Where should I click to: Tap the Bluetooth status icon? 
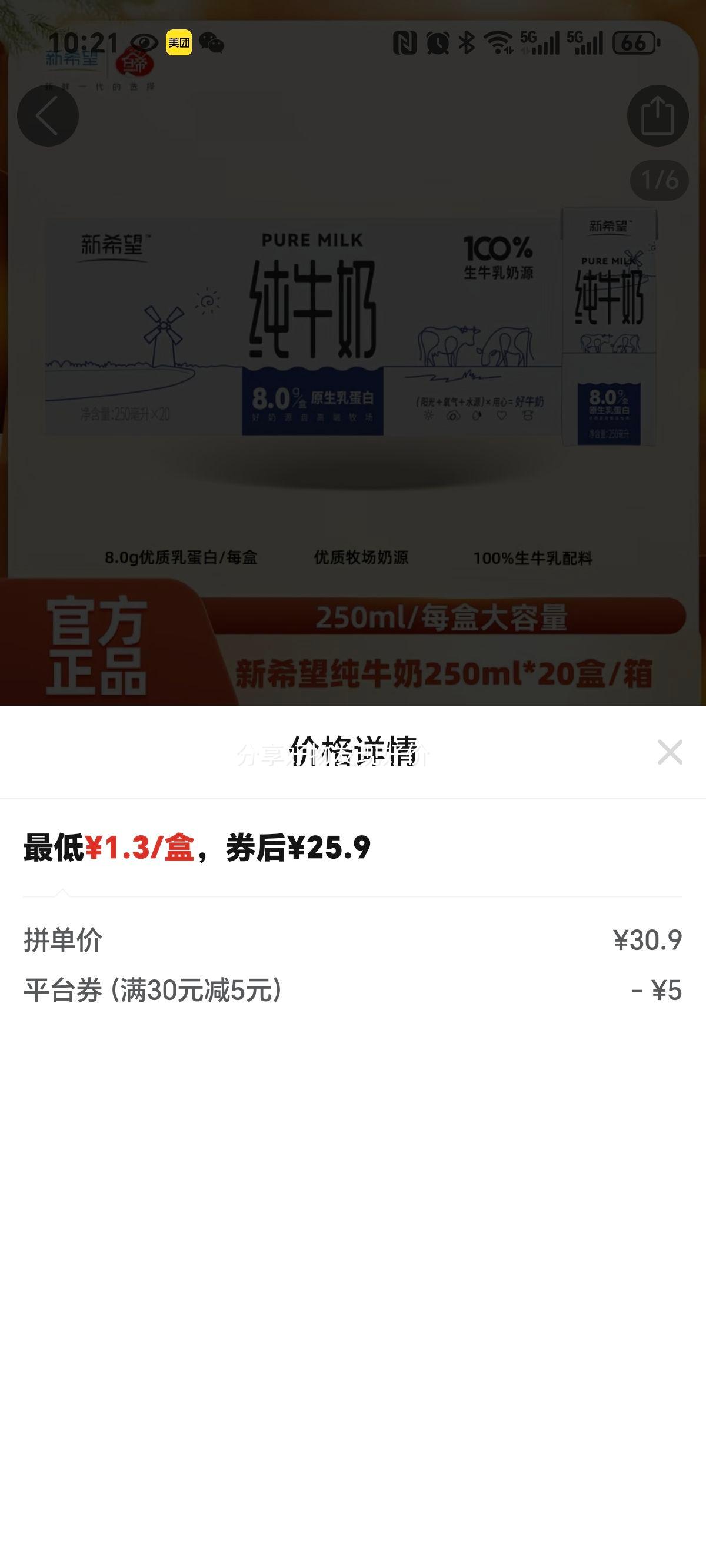click(x=465, y=42)
